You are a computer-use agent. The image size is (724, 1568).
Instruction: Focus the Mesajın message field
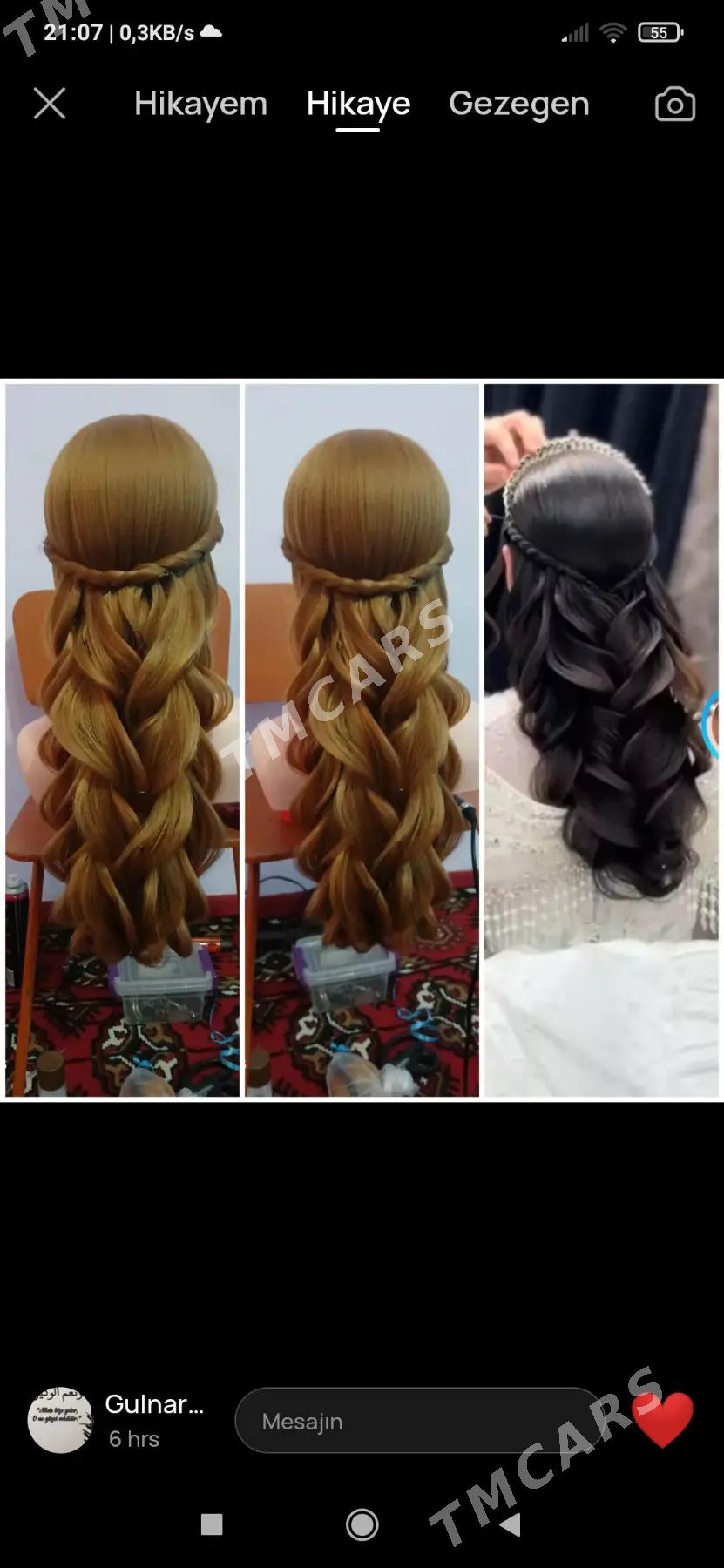click(418, 1421)
